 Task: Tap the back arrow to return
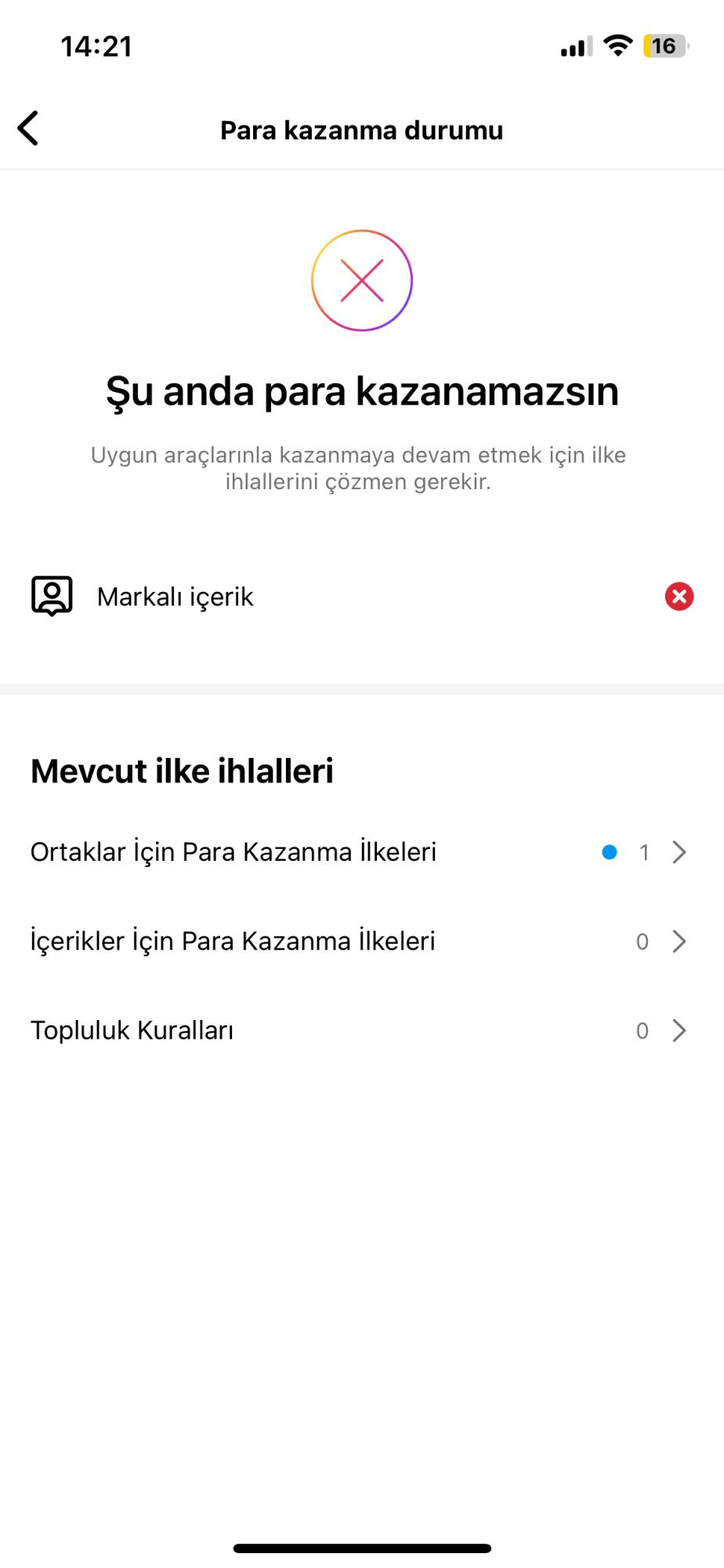pos(28,127)
